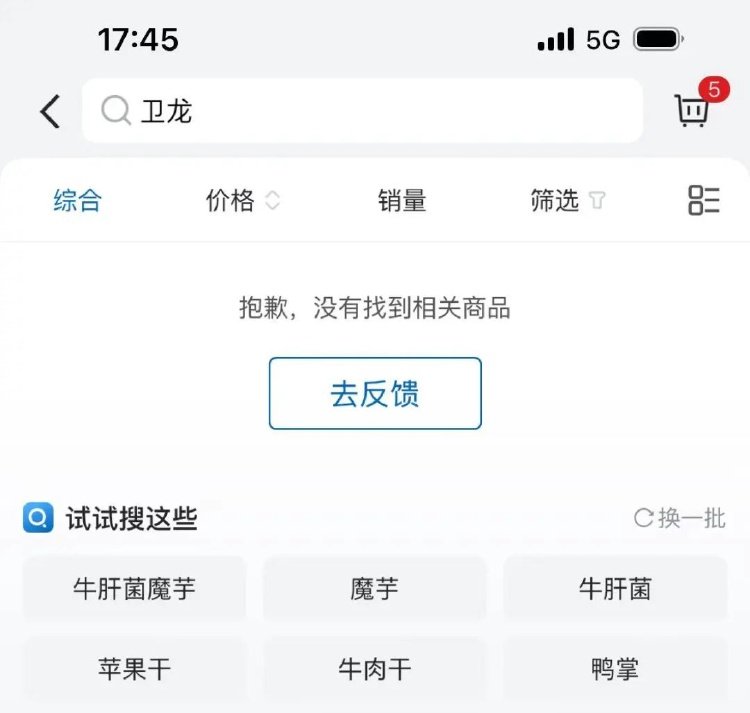Image resolution: width=750 pixels, height=713 pixels.
Task: Search for 鸭掌 suggestion
Action: point(615,668)
